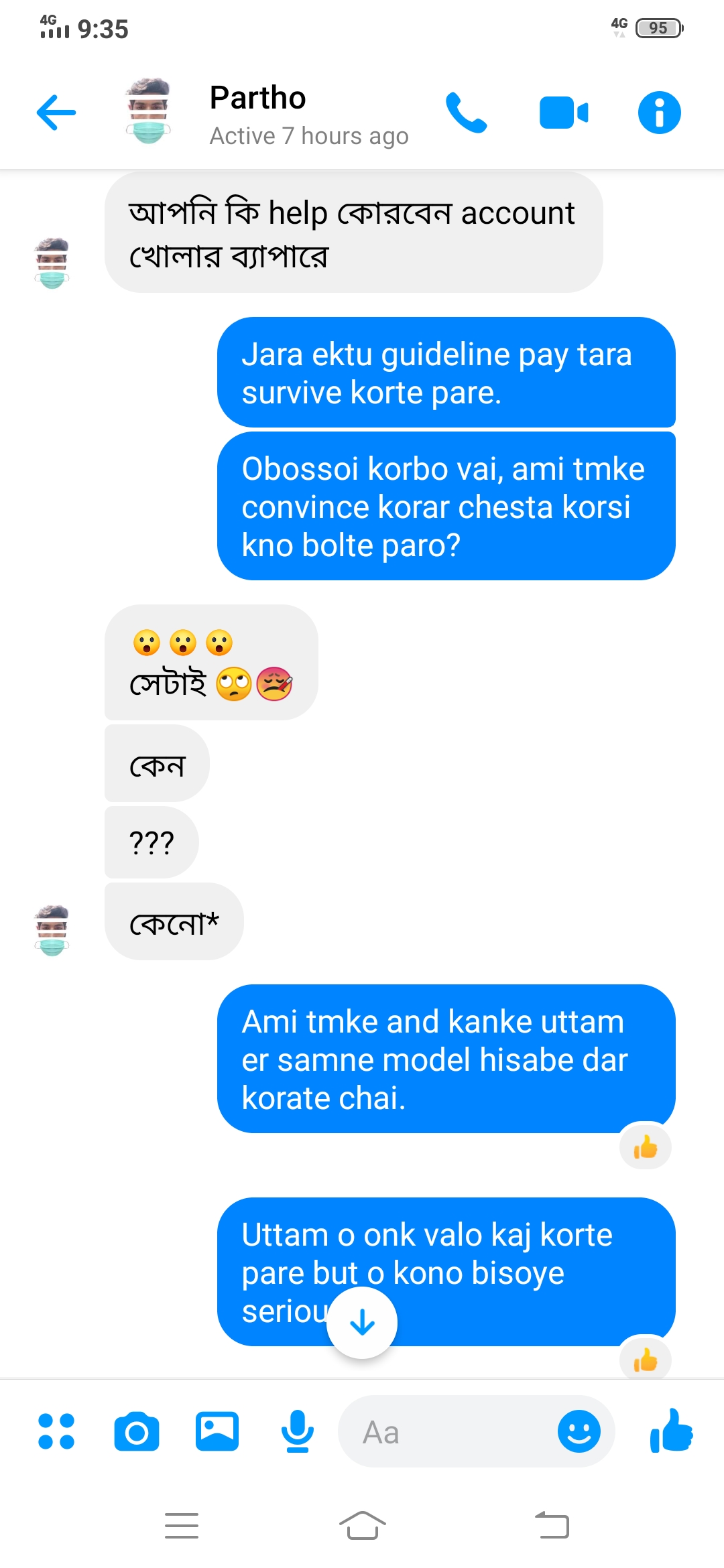
Task: Start a voice call with Partho
Action: 467,113
